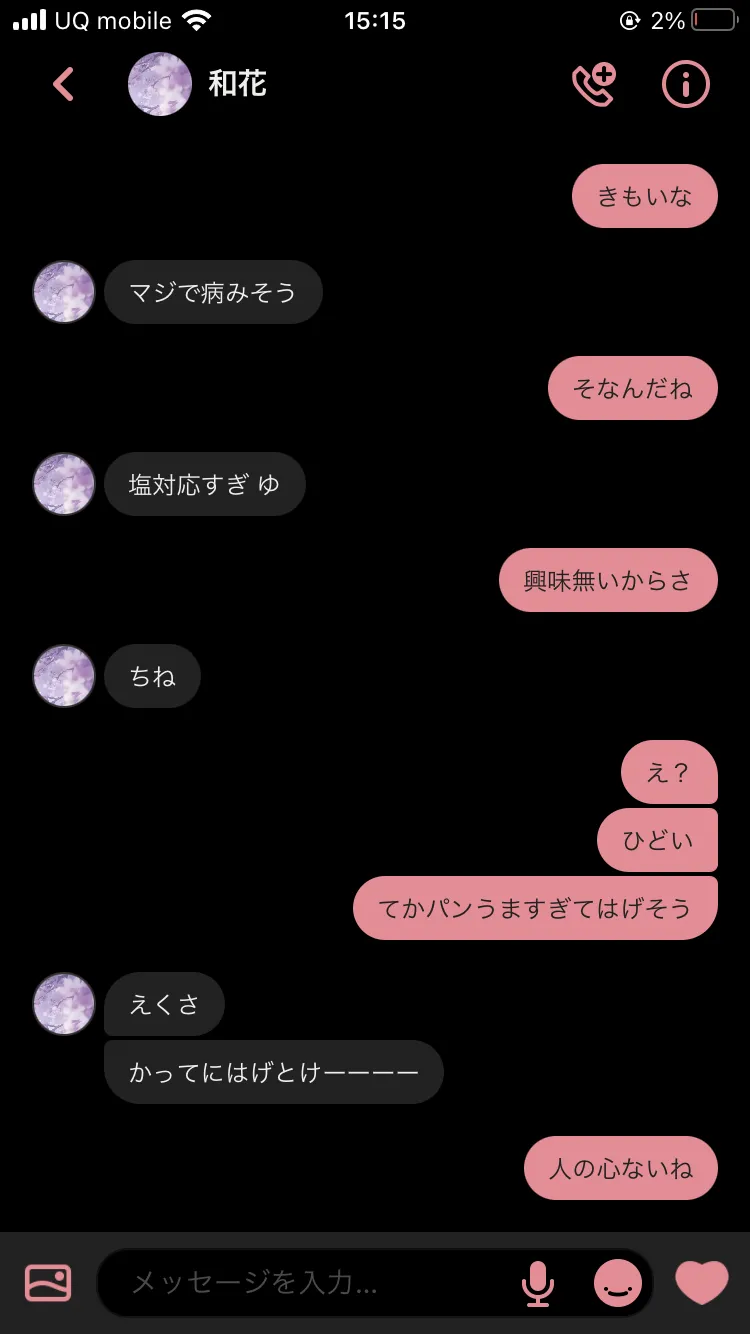Record a voice message with the microphone

tap(538, 1283)
